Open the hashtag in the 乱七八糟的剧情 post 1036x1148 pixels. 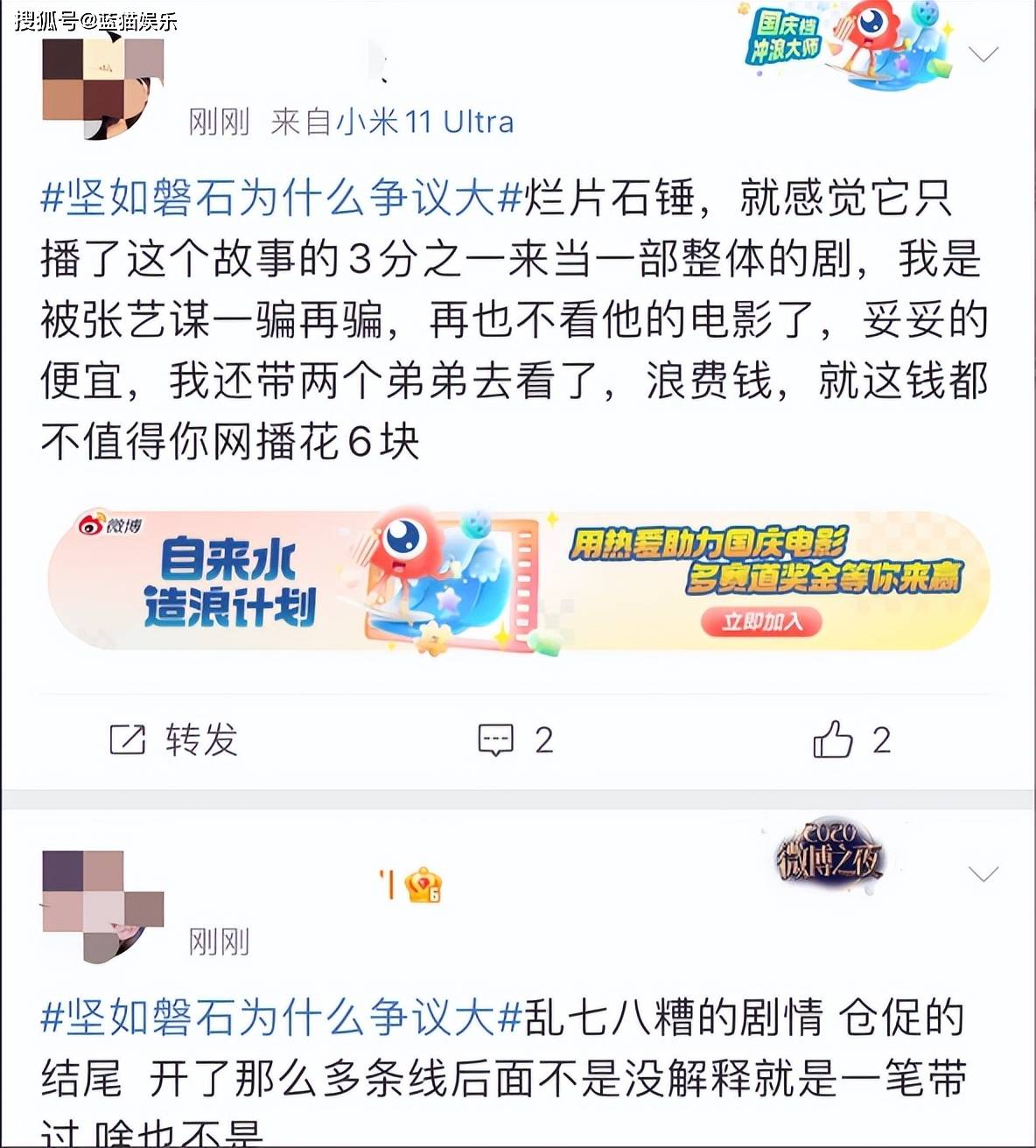click(282, 1018)
